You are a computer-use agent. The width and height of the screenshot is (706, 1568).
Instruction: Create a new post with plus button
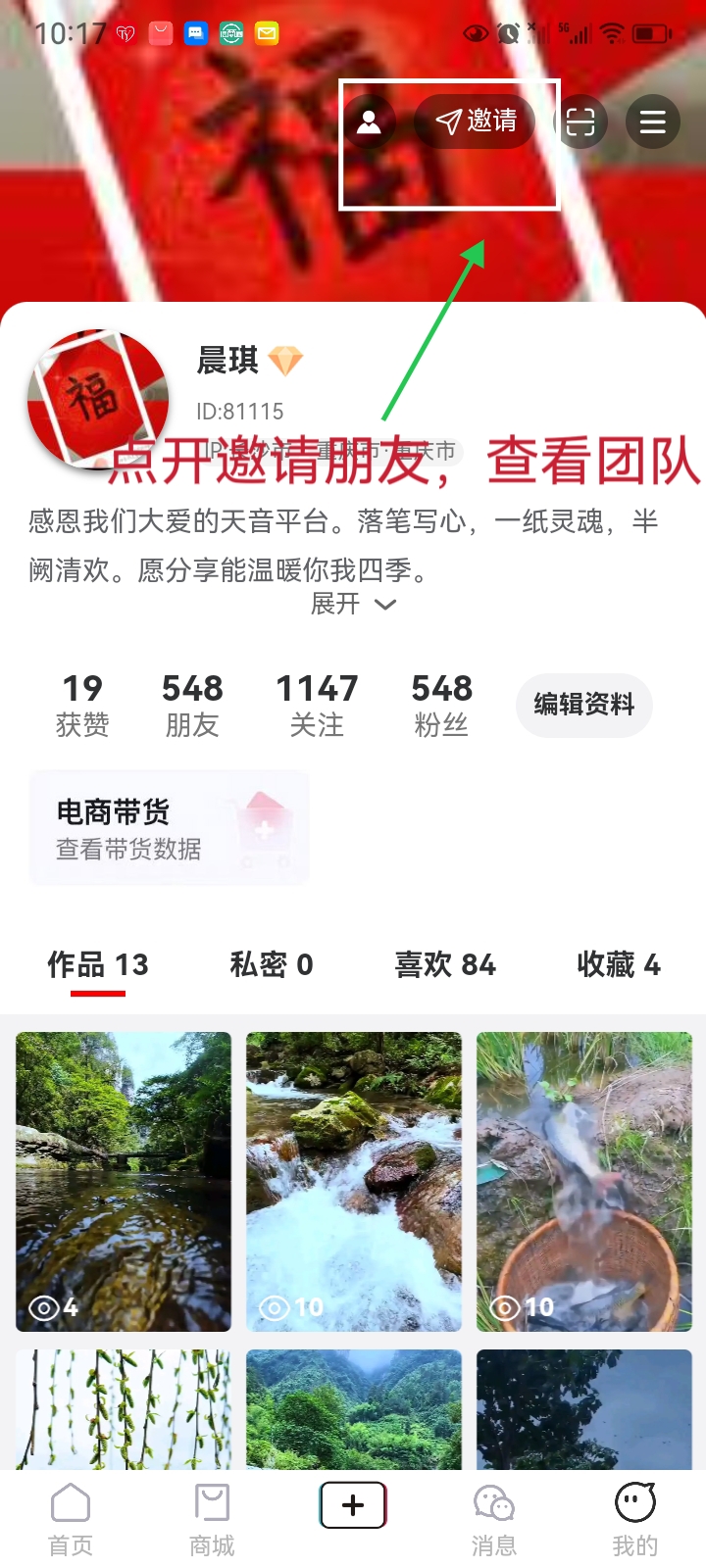click(x=353, y=1505)
